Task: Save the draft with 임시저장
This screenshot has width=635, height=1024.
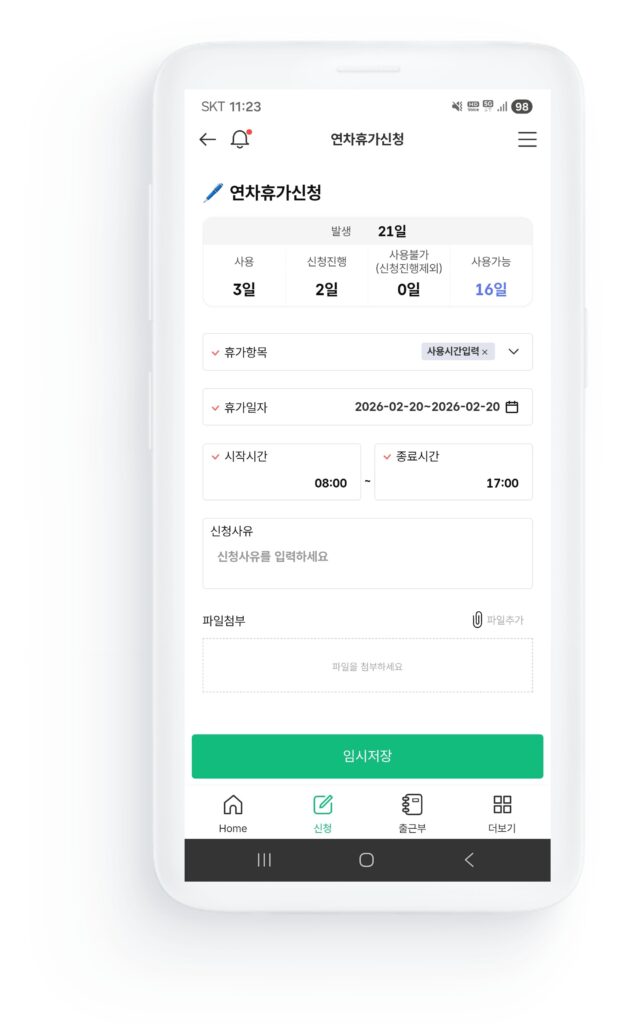Action: [x=367, y=756]
